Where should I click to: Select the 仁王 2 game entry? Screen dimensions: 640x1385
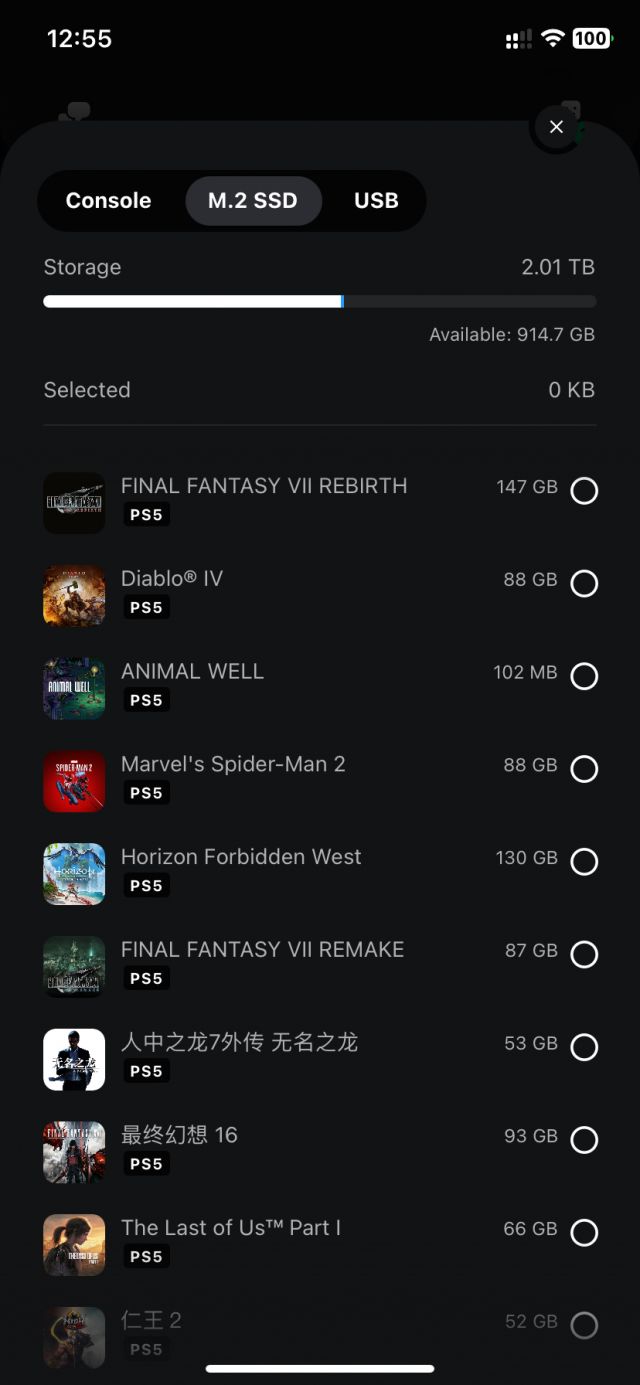tap(584, 1325)
